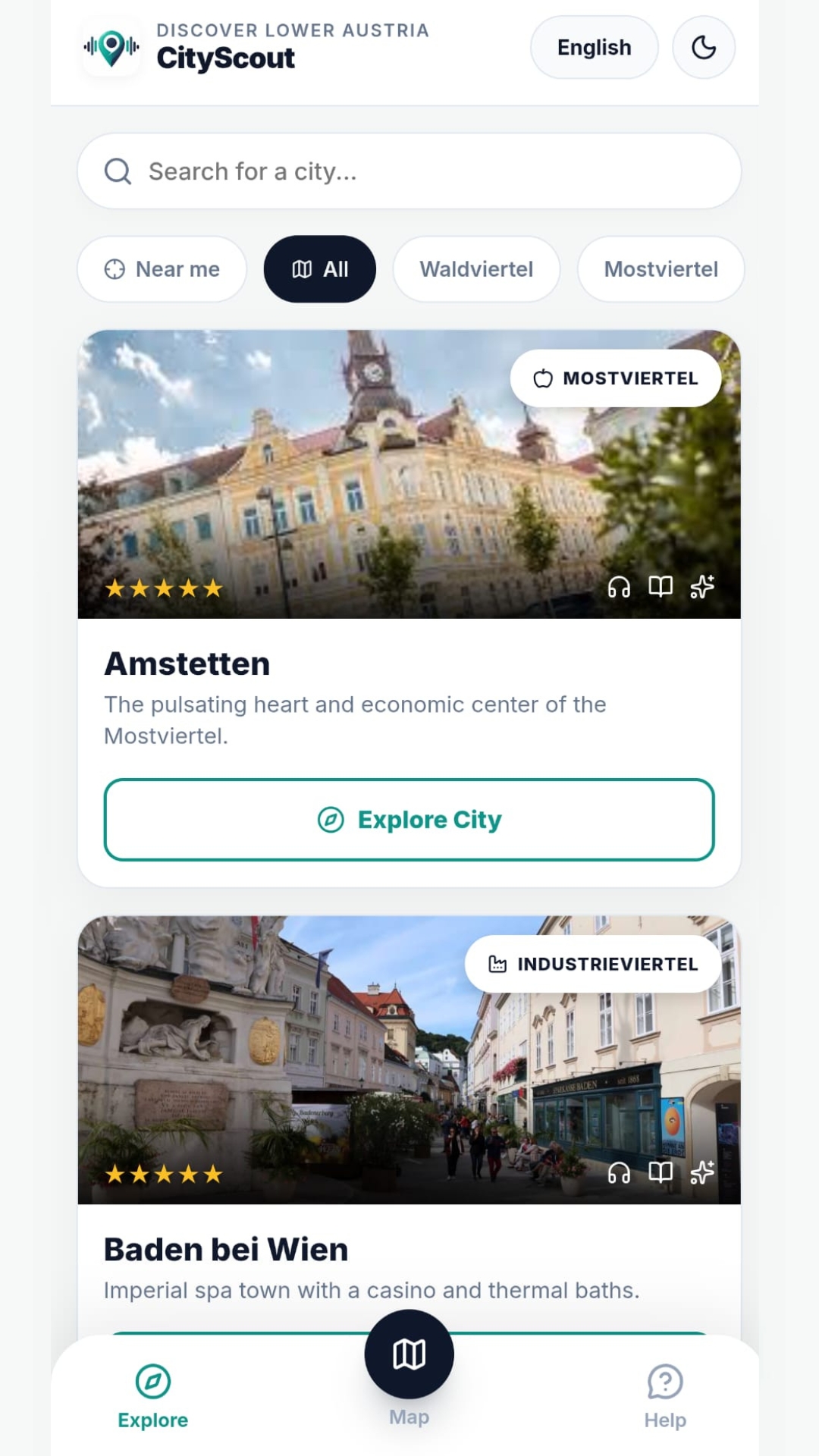
Task: Open the reading guide icon on the Amstetten card
Action: coord(661,587)
